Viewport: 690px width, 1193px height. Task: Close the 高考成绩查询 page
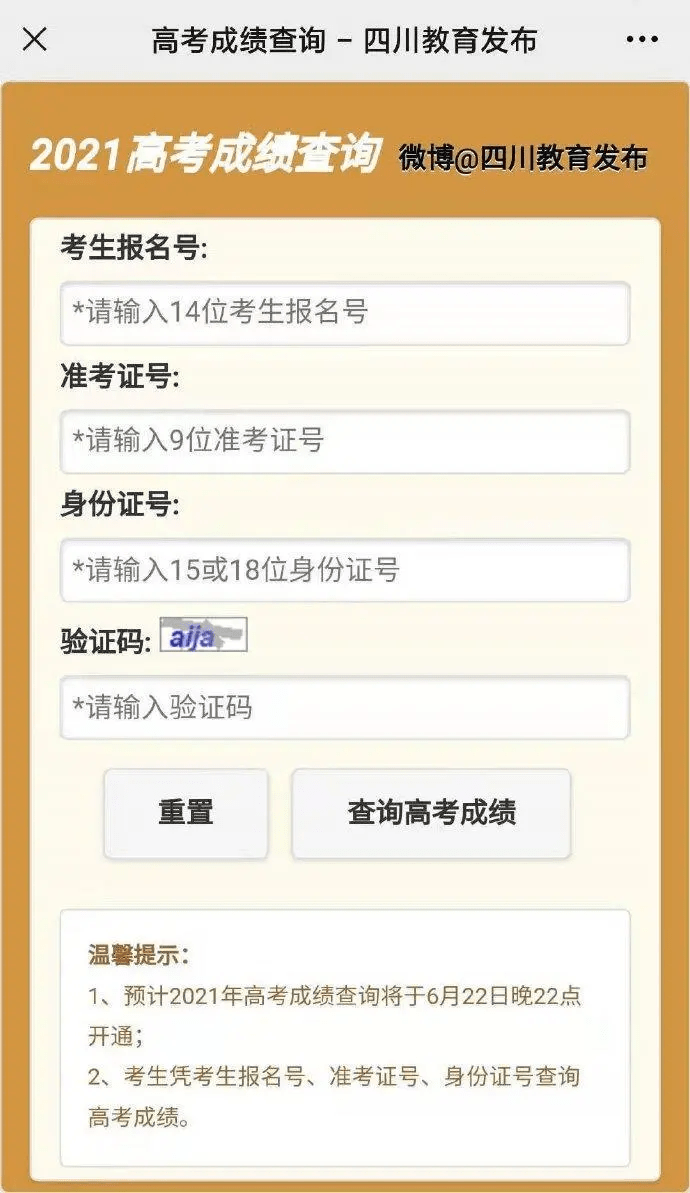35,40
